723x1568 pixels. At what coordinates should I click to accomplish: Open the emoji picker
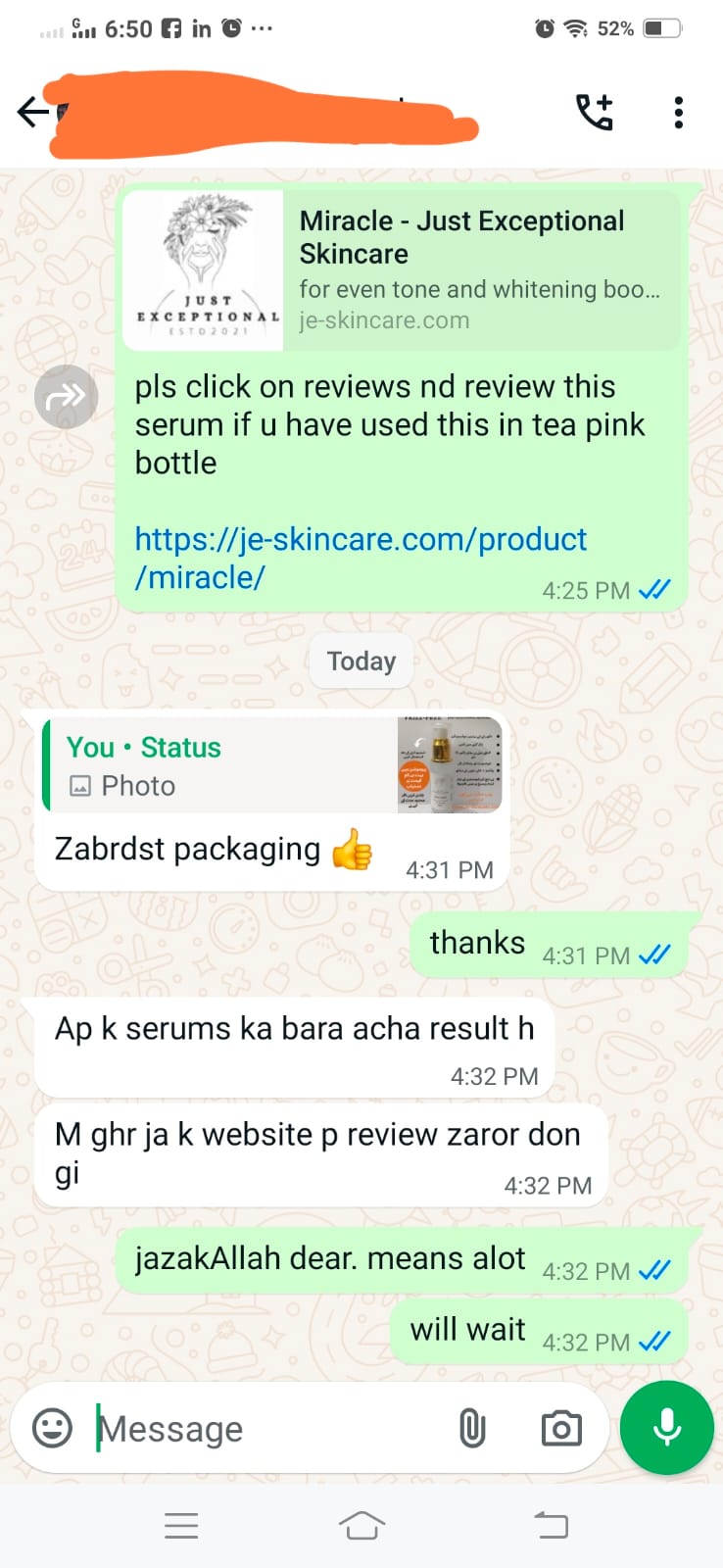(x=52, y=1428)
